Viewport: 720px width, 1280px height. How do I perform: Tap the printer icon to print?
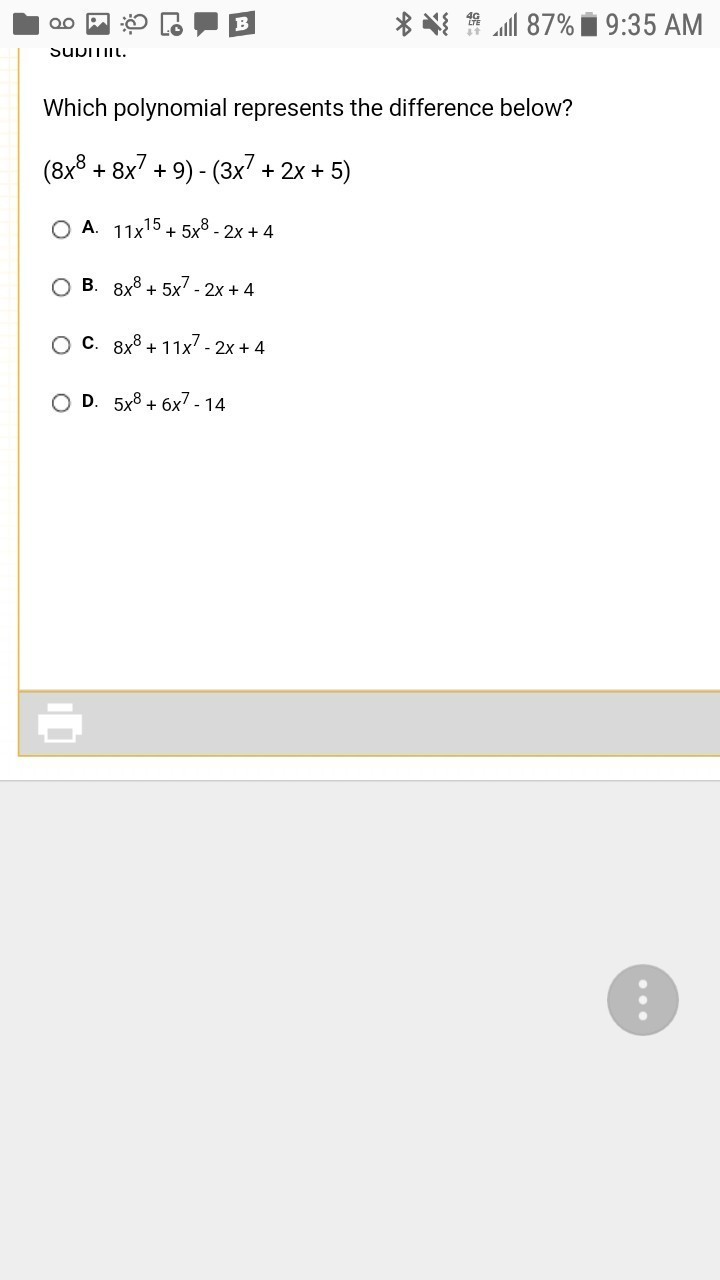coord(60,723)
